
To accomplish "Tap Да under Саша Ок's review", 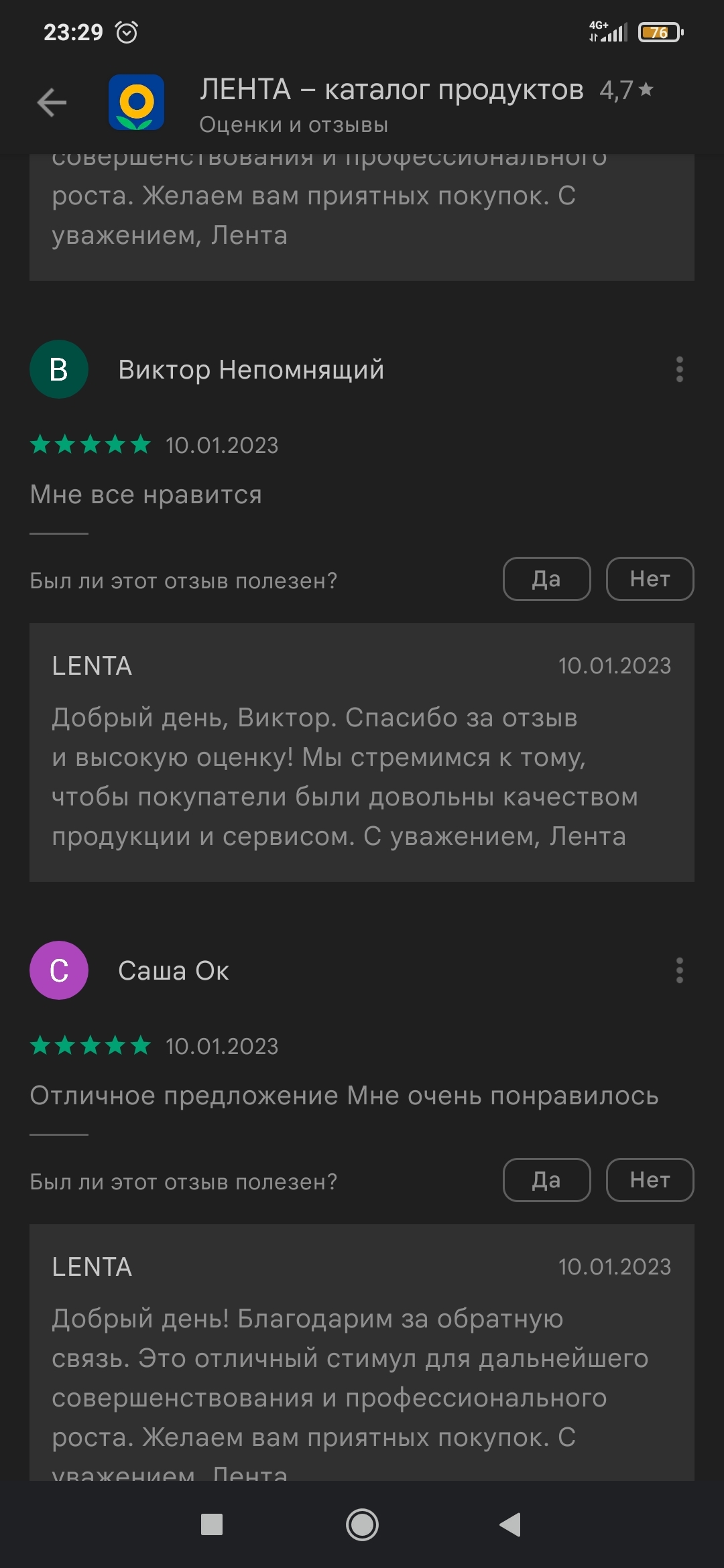I will 546,1180.
